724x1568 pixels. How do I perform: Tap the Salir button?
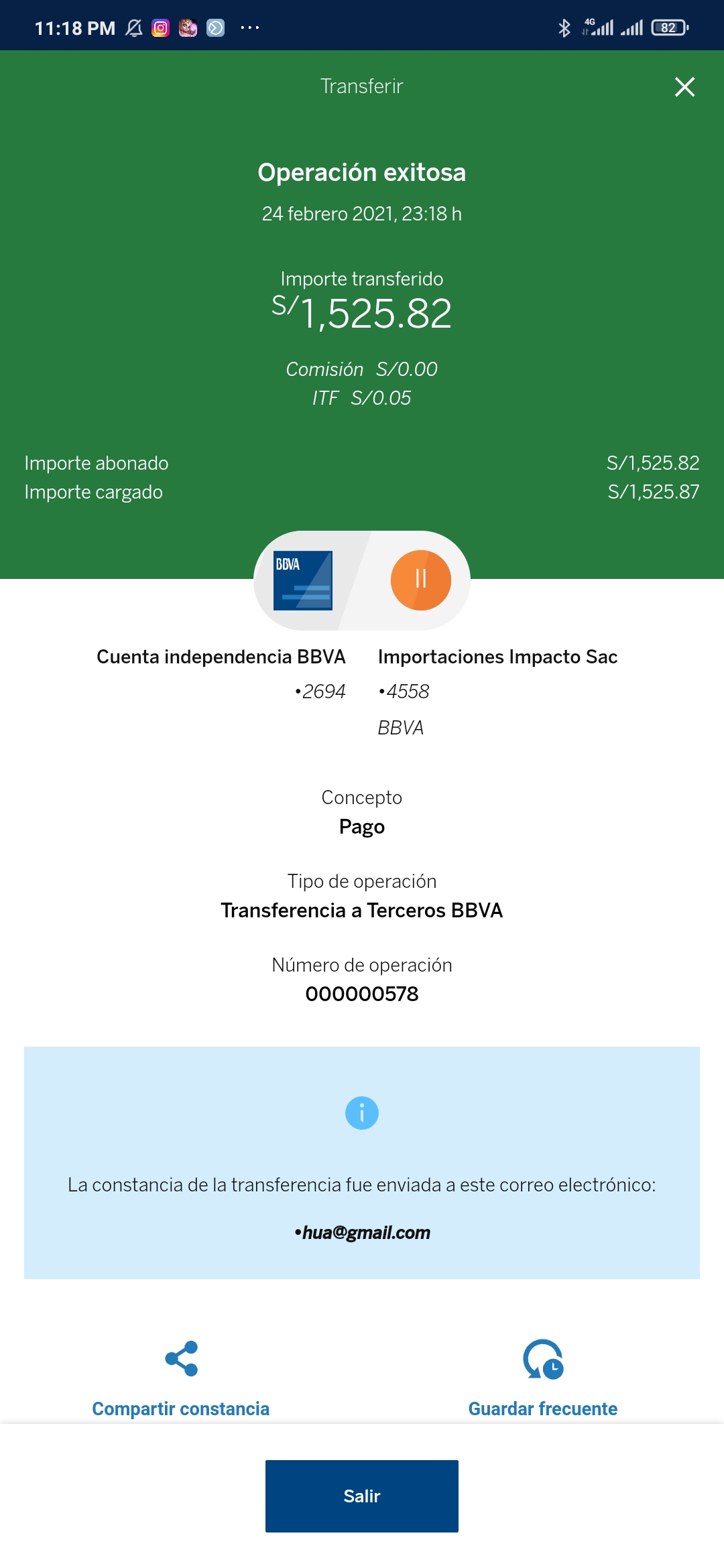coord(362,1496)
